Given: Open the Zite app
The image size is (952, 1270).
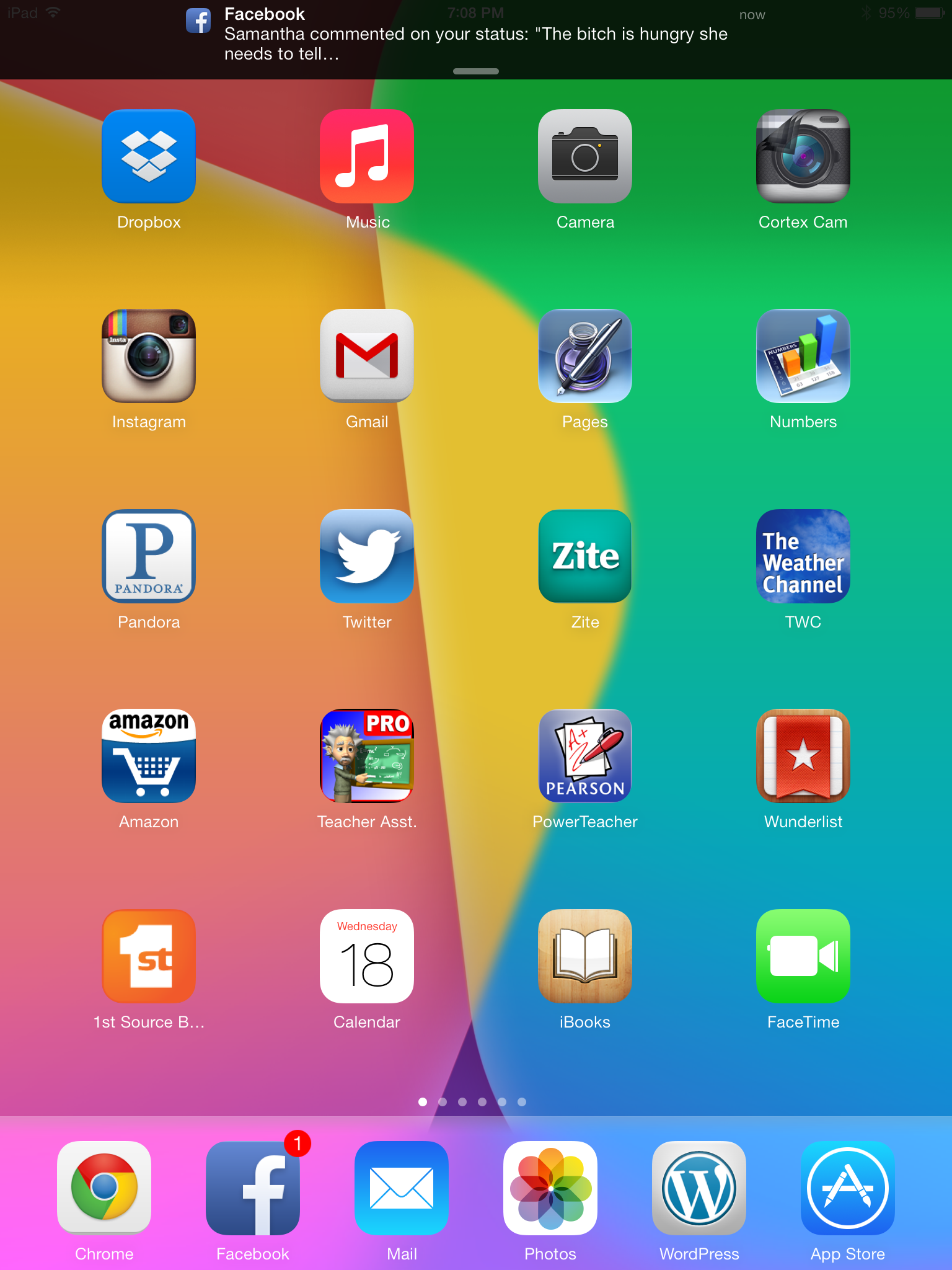Looking at the screenshot, I should (585, 556).
